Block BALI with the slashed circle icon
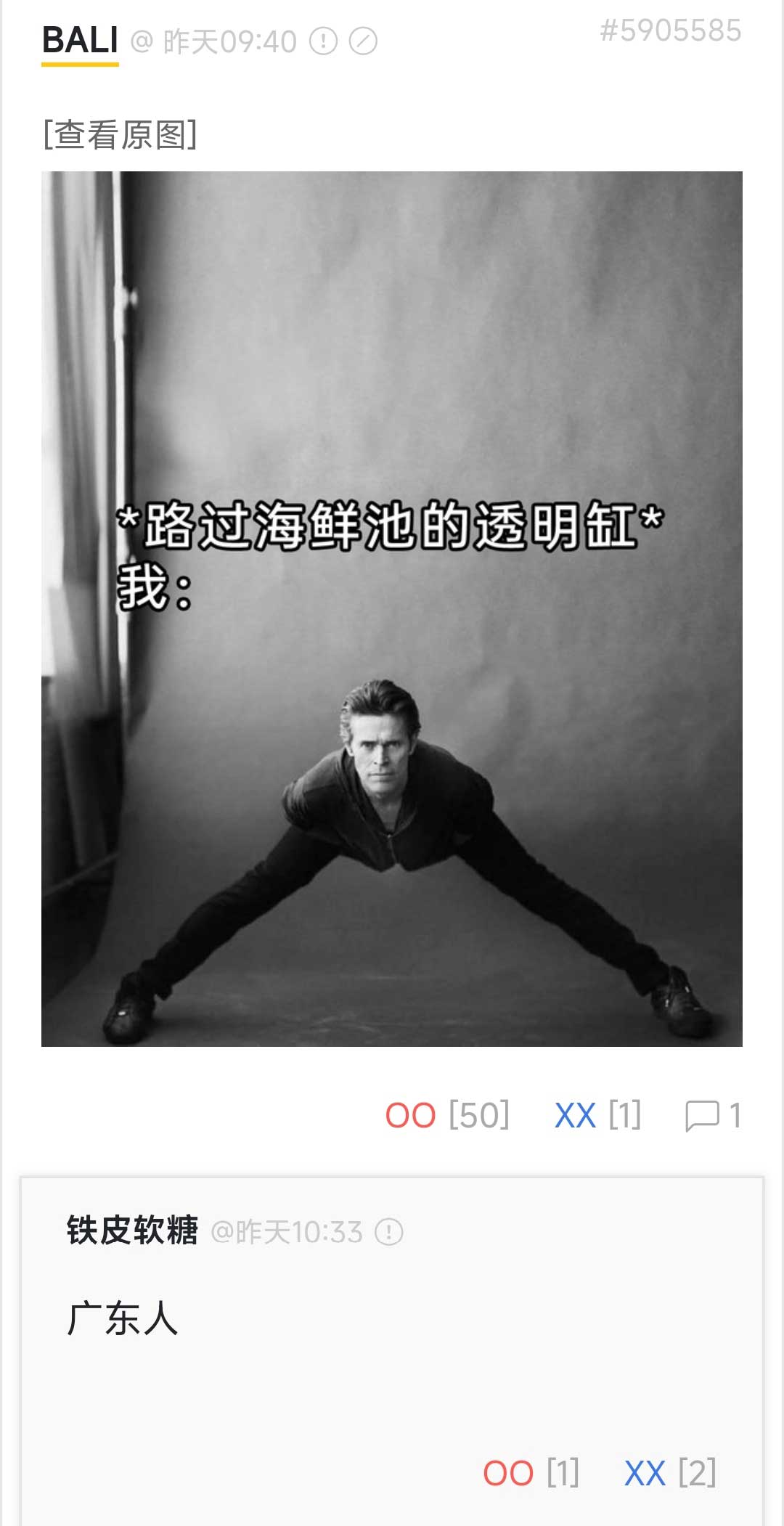Viewport: 784px width, 1526px height. pos(363,41)
